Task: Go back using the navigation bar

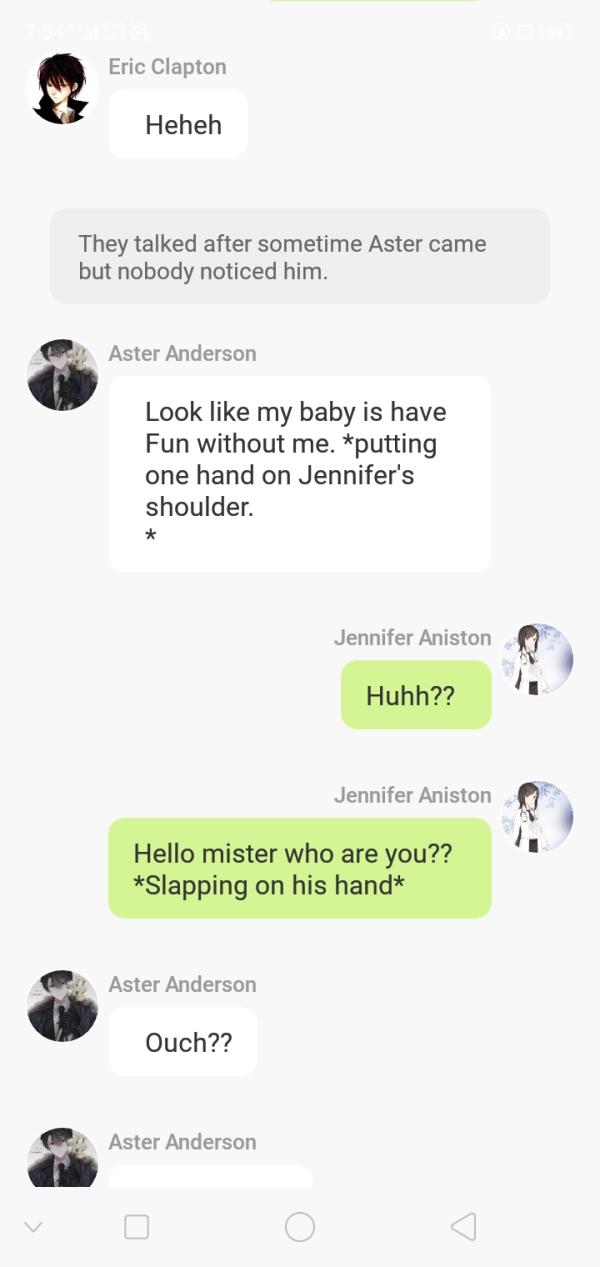Action: point(463,1227)
